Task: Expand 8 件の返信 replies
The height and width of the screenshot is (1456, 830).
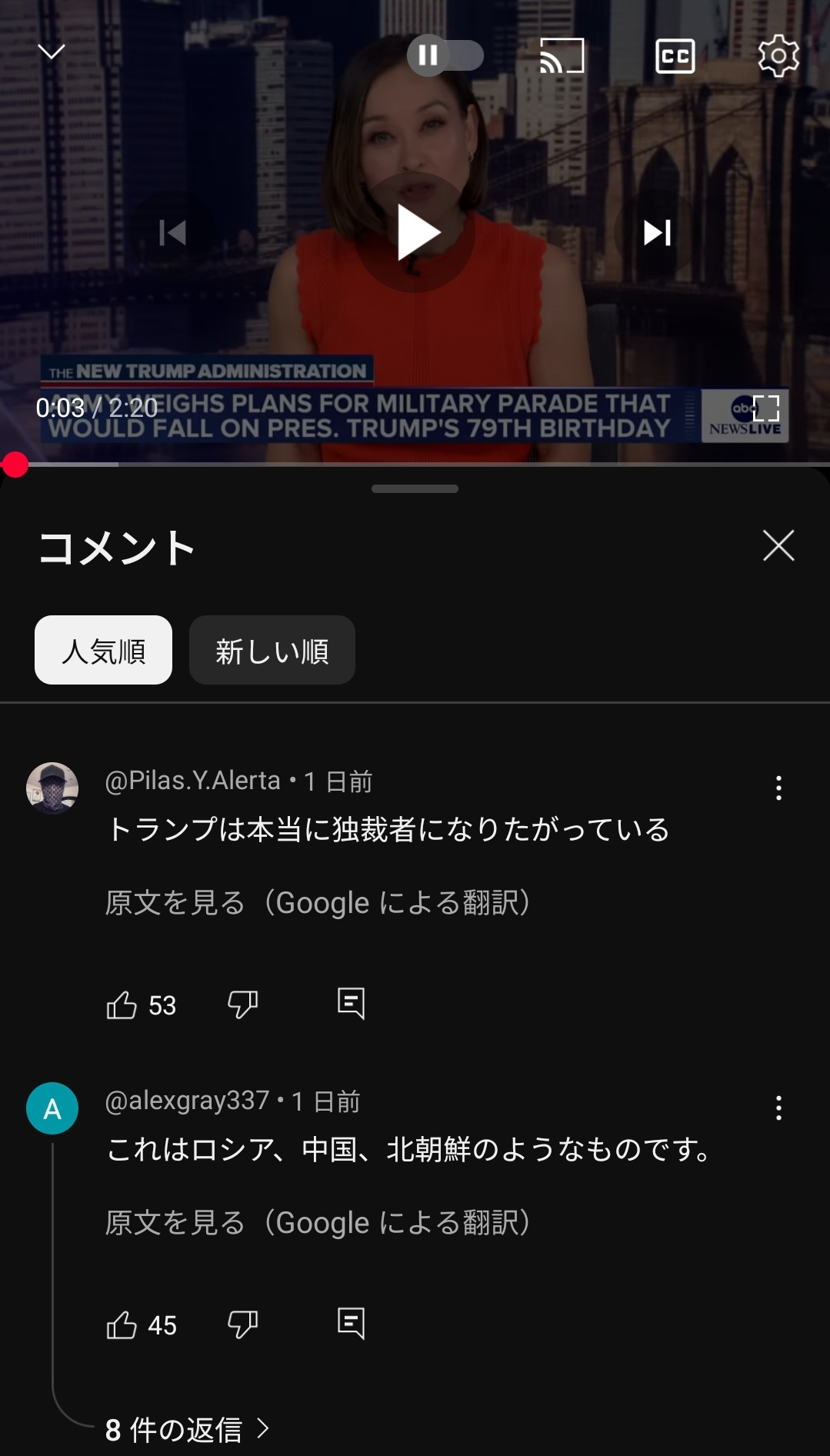Action: pyautogui.click(x=187, y=1430)
